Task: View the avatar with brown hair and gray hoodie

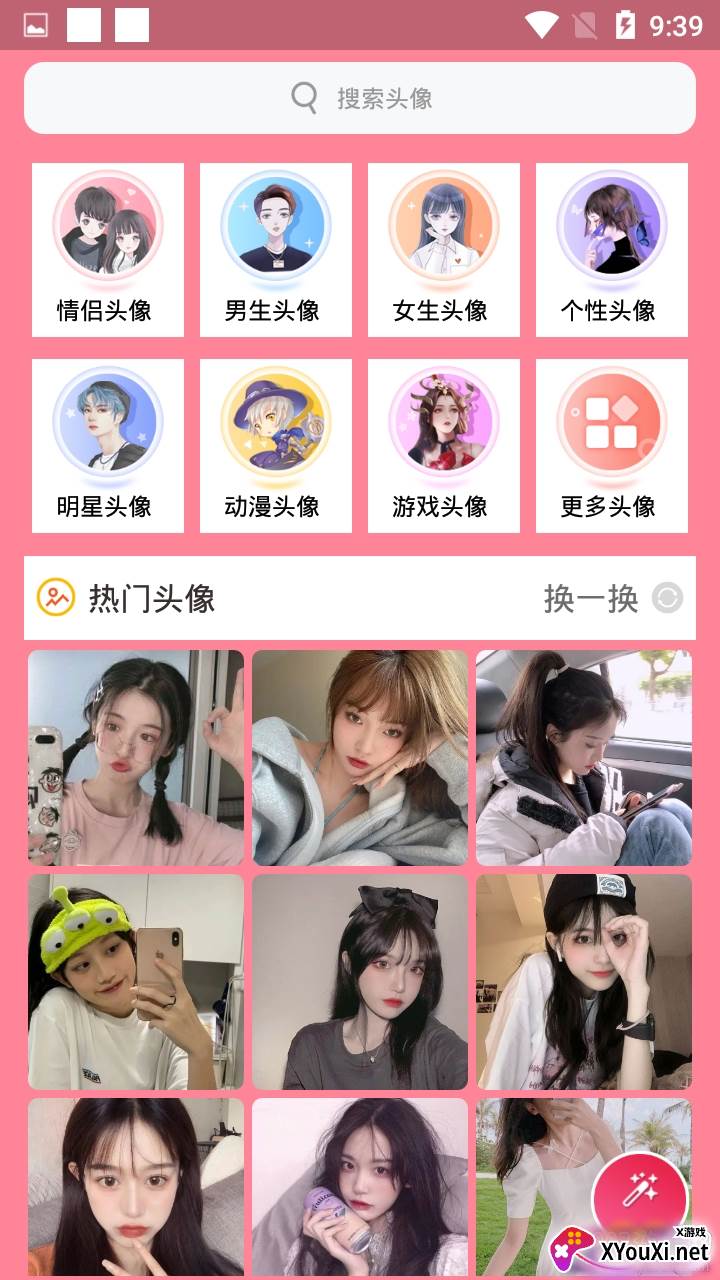Action: coord(360,758)
